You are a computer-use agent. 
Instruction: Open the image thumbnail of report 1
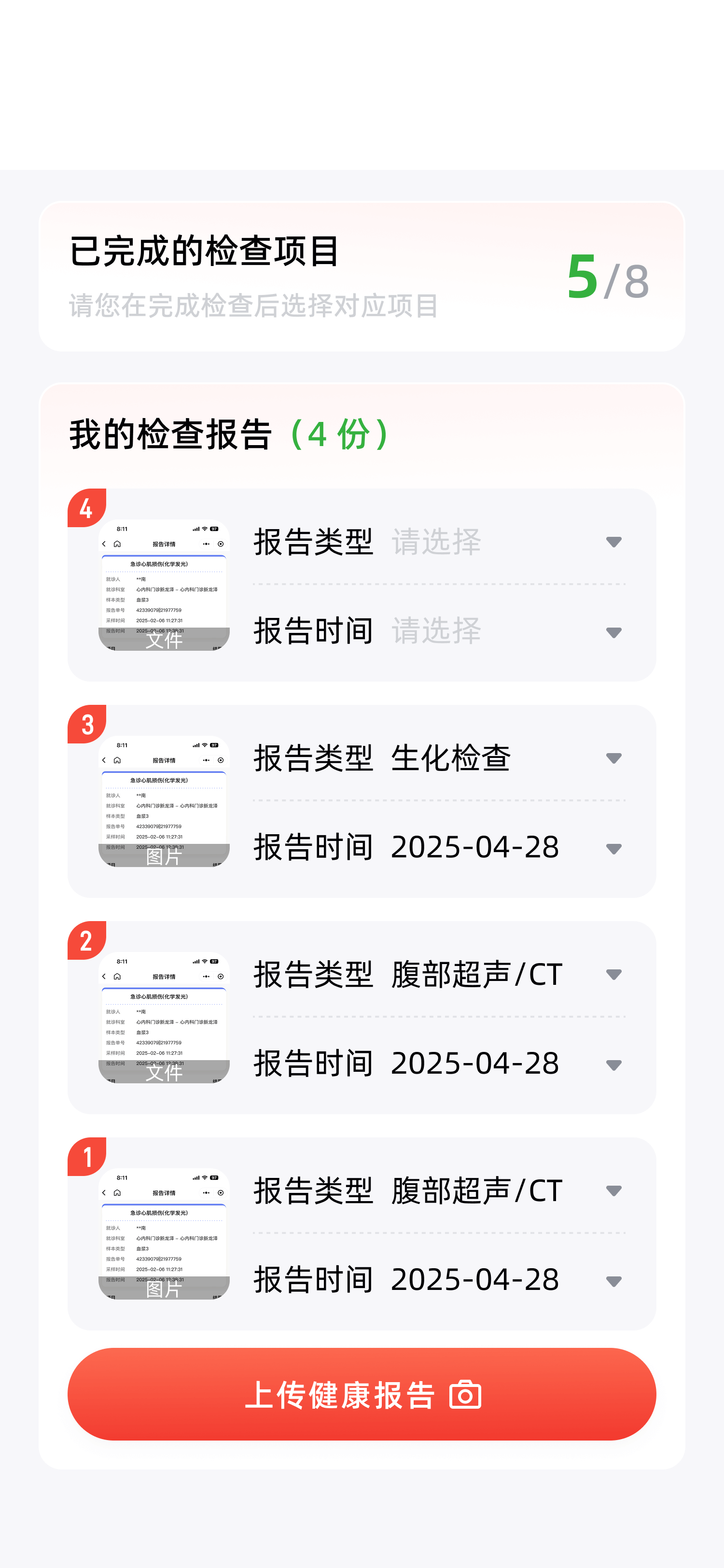(164, 1233)
